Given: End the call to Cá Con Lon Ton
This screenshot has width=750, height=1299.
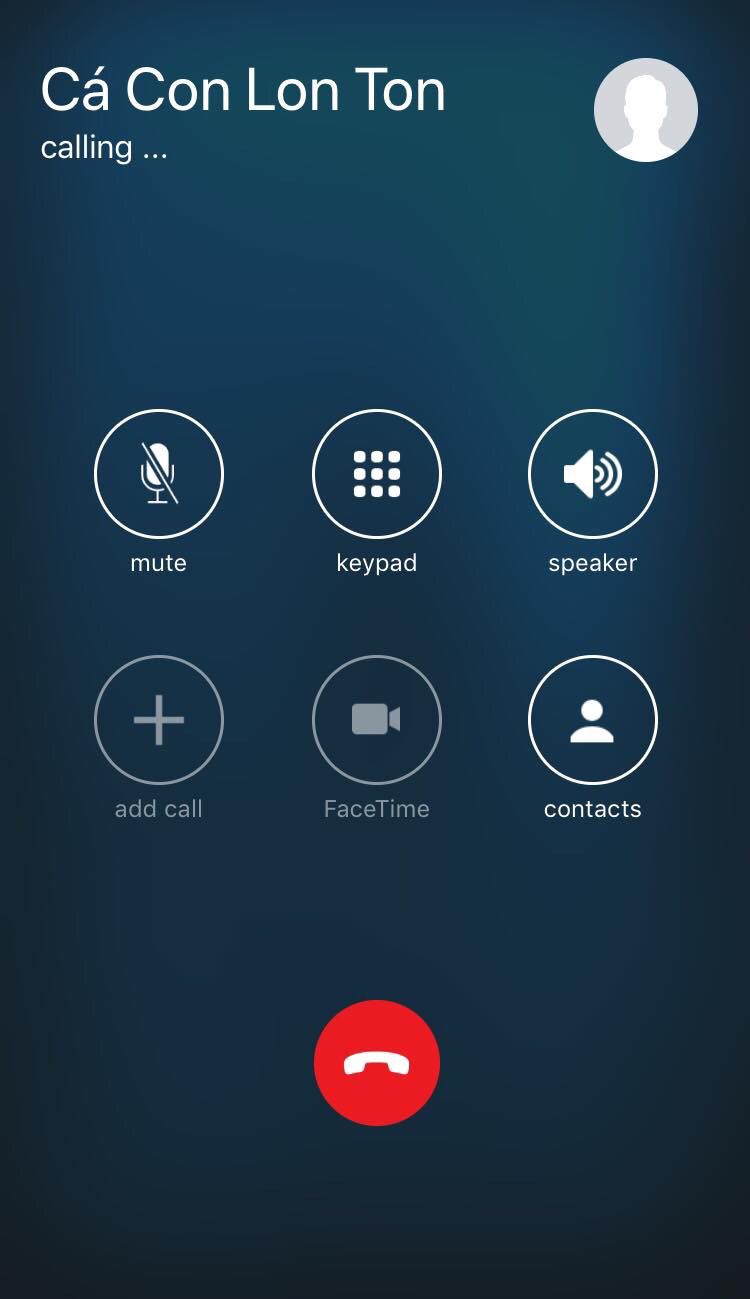Looking at the screenshot, I should (377, 1063).
